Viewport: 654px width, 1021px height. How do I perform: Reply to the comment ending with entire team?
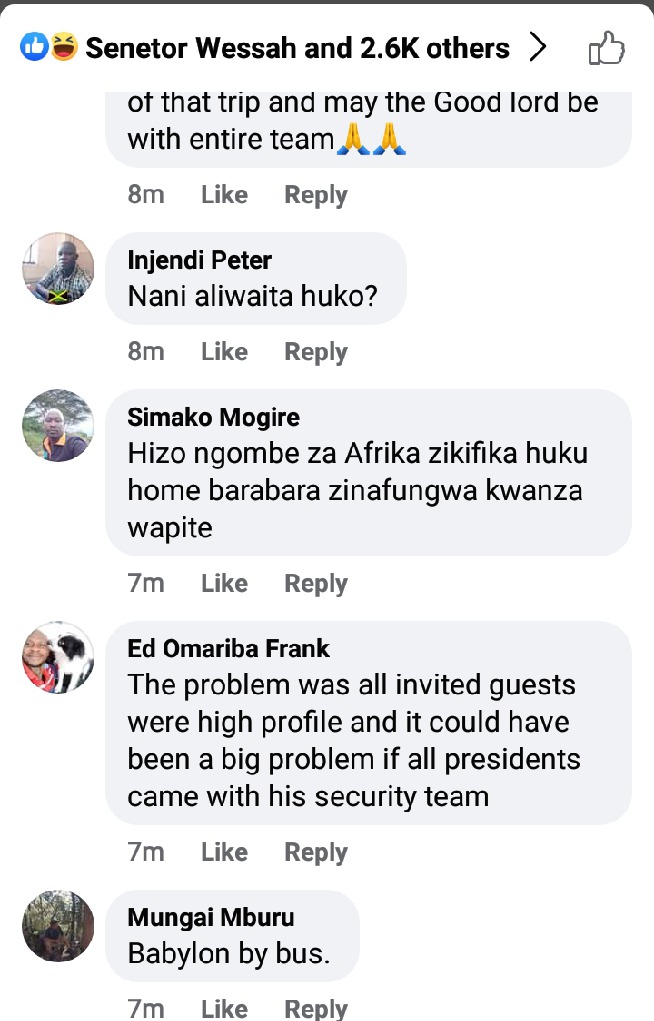coord(316,195)
